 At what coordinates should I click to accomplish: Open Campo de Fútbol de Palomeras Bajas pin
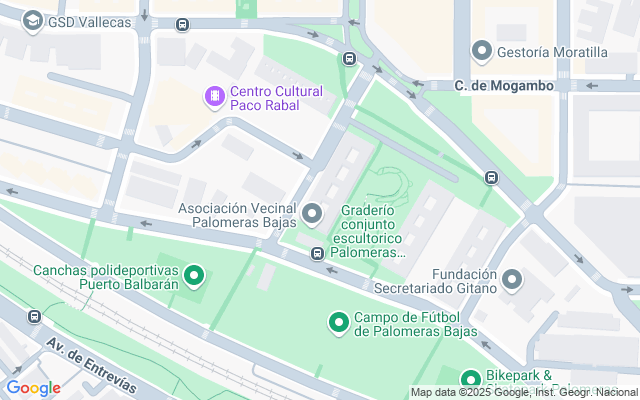pyautogui.click(x=339, y=323)
